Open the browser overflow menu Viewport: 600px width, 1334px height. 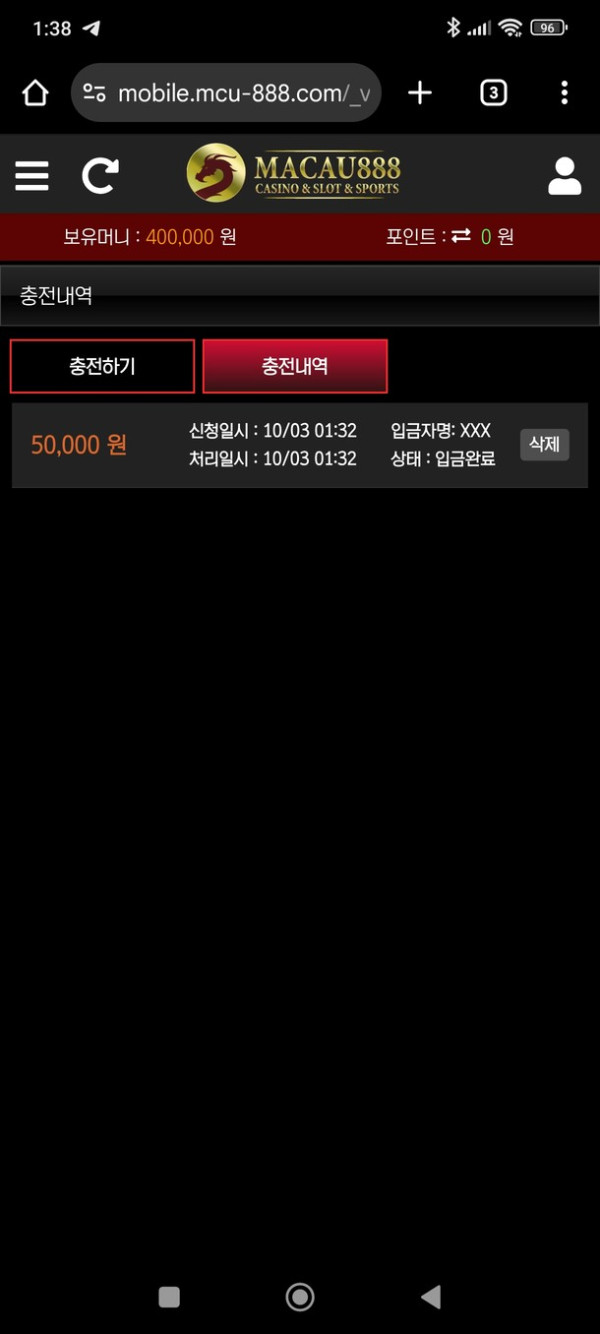[564, 93]
